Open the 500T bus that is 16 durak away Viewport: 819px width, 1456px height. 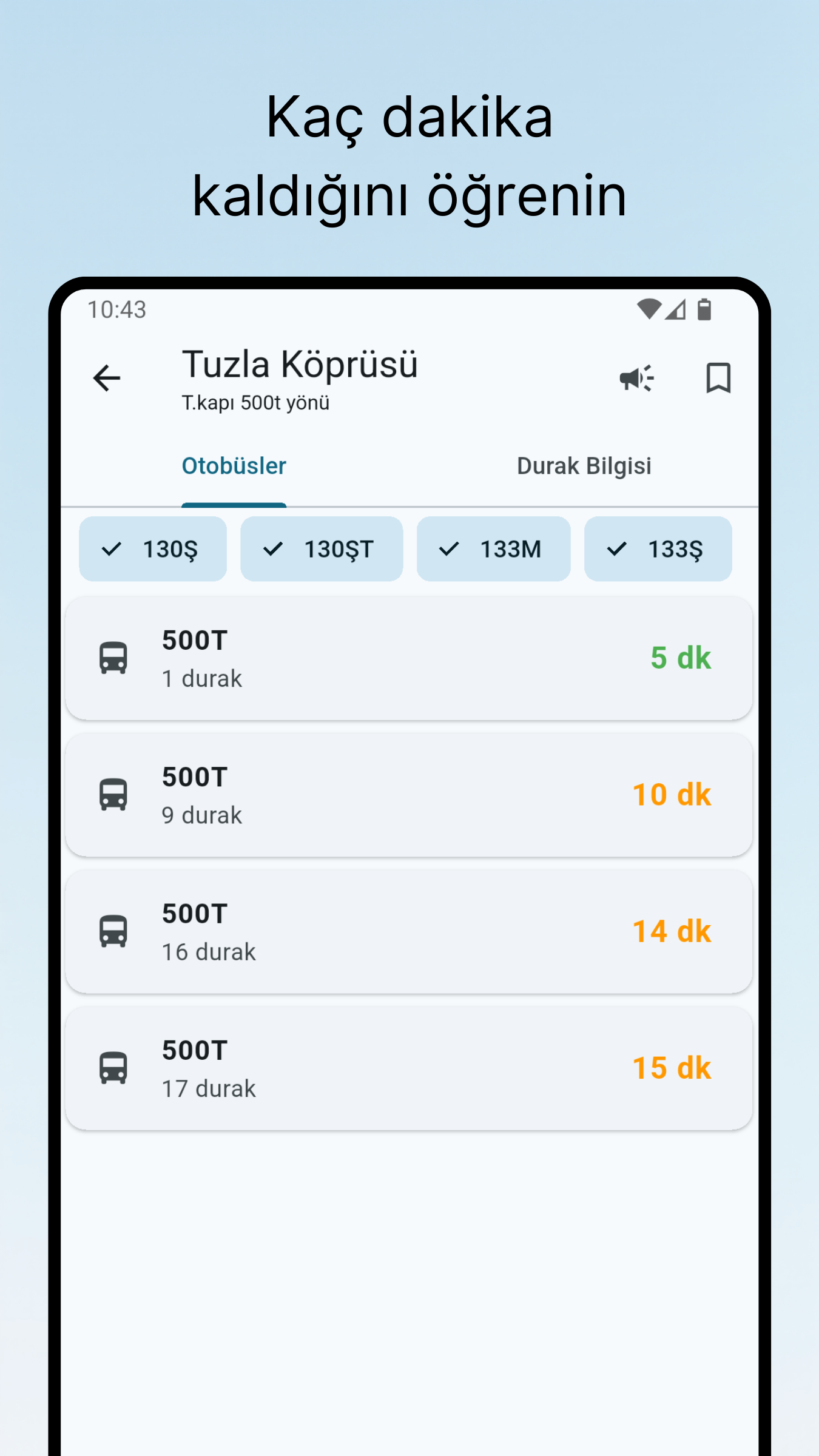409,932
